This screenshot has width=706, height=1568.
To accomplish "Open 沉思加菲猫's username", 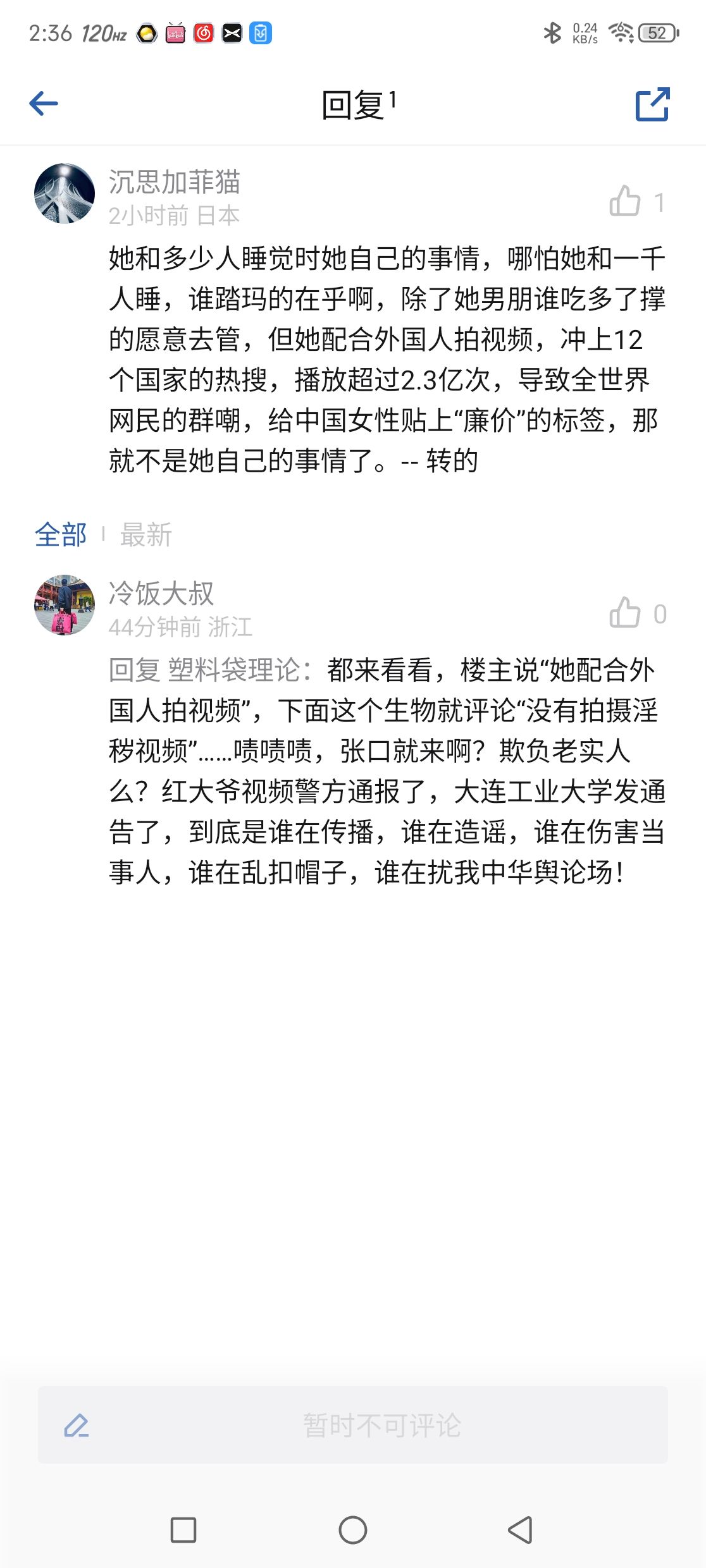I will click(175, 182).
